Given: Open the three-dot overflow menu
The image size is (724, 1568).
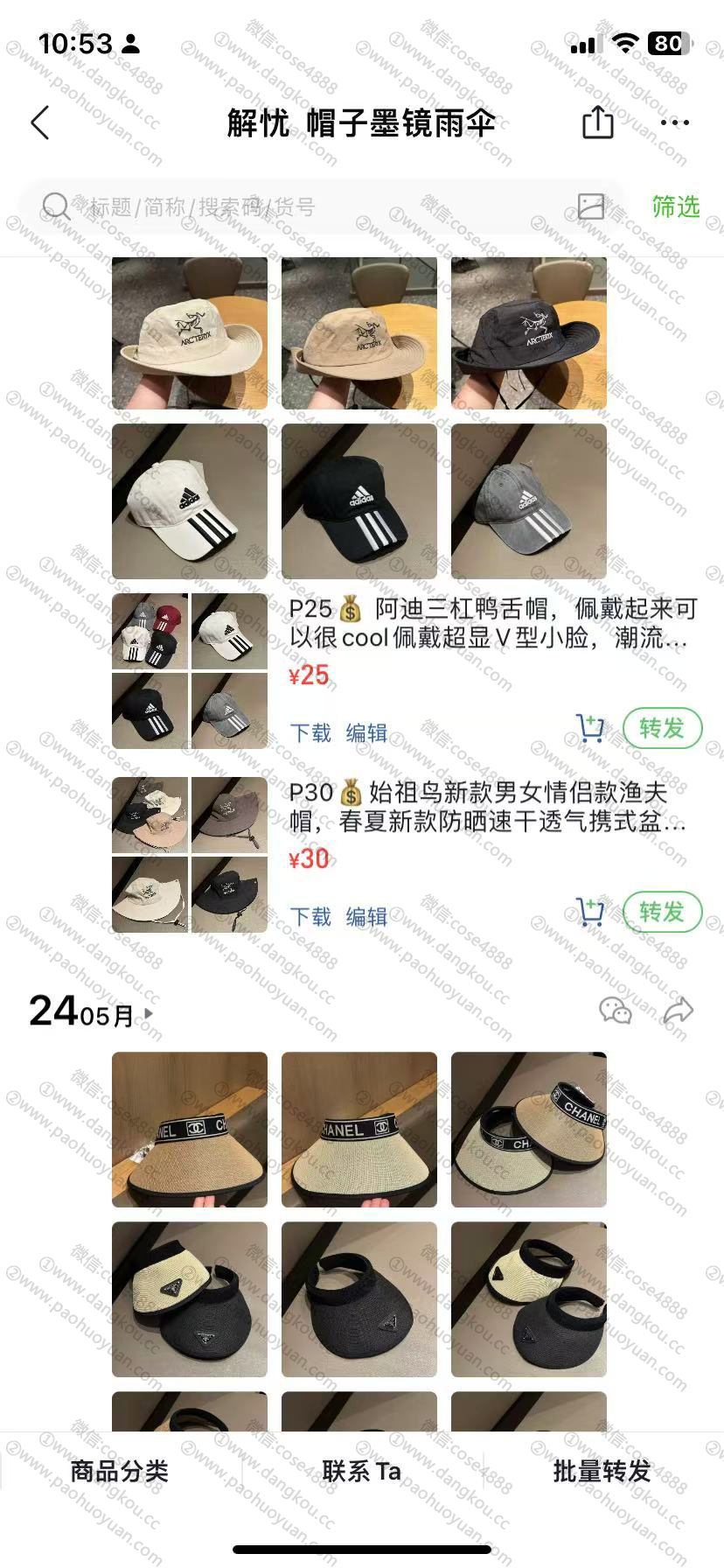Looking at the screenshot, I should [x=675, y=123].
